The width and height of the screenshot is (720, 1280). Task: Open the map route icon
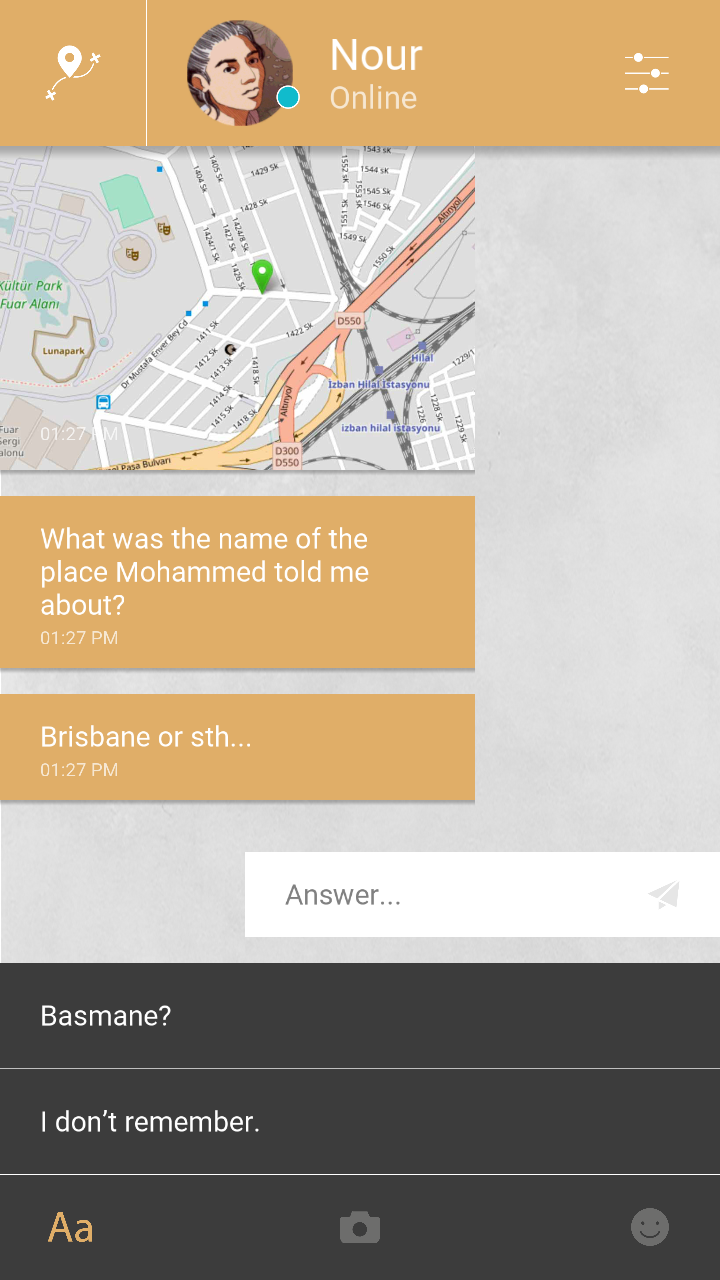click(73, 73)
